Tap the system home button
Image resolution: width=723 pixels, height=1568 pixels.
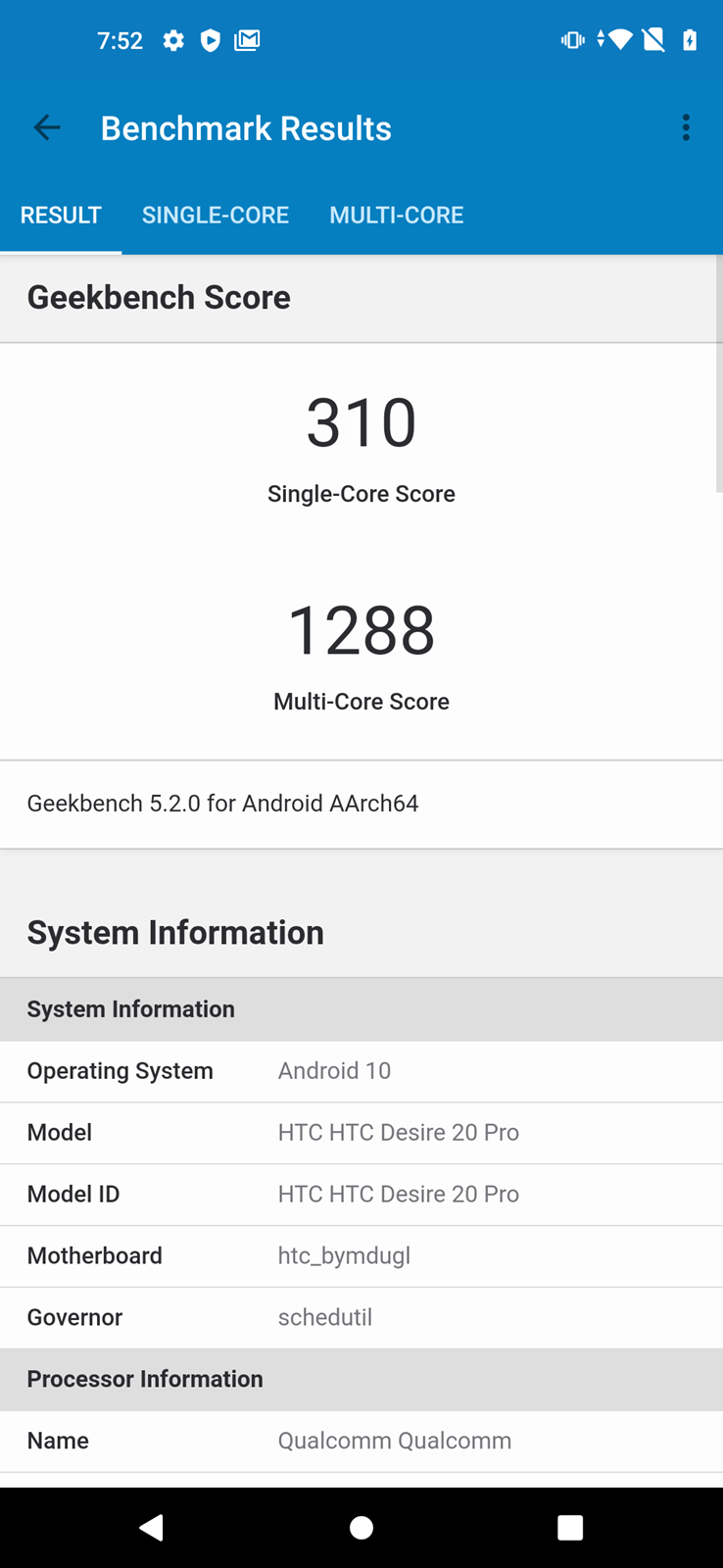361,1527
